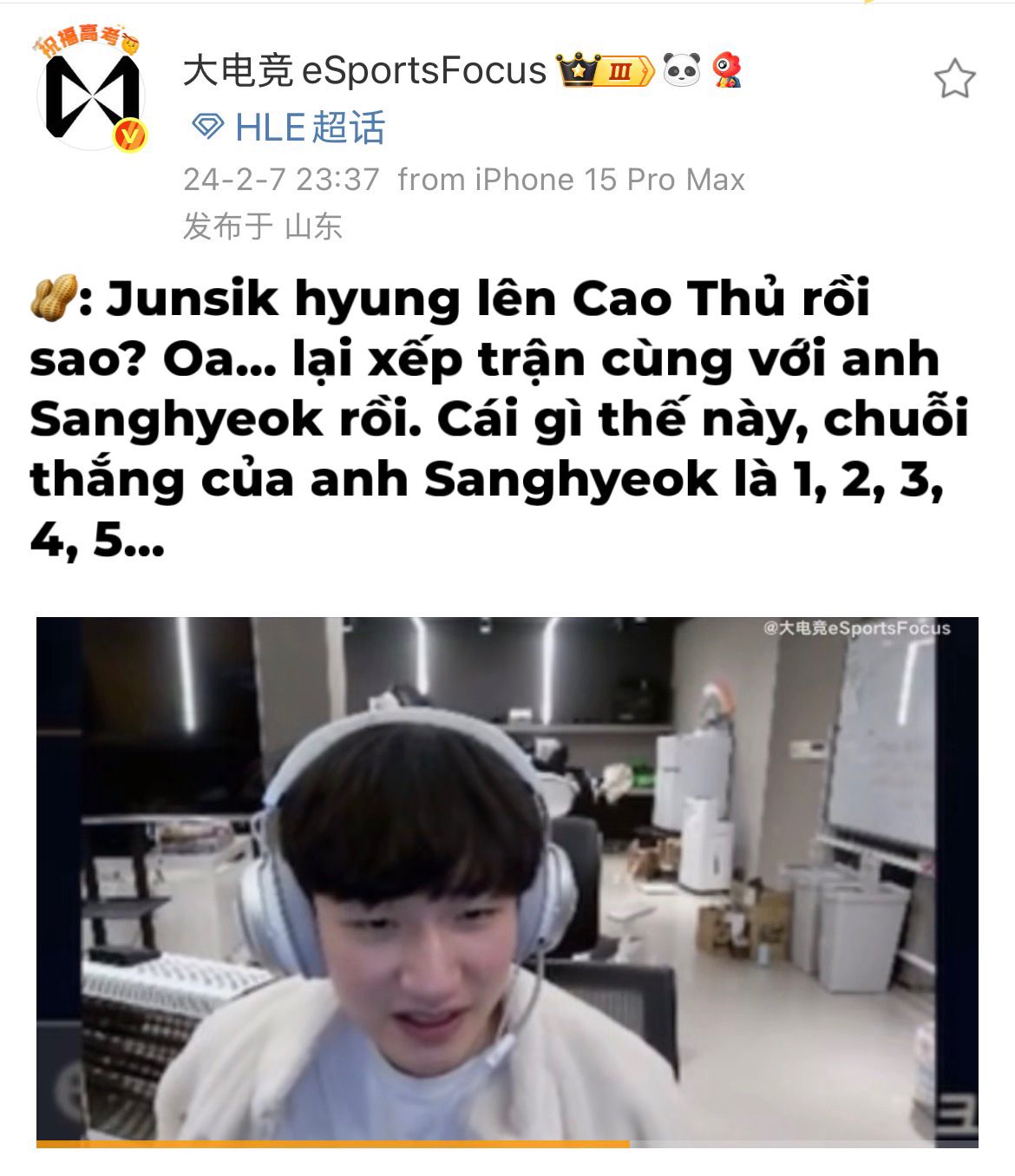
Task: Favorite this post with the star icon
Action: 954,79
